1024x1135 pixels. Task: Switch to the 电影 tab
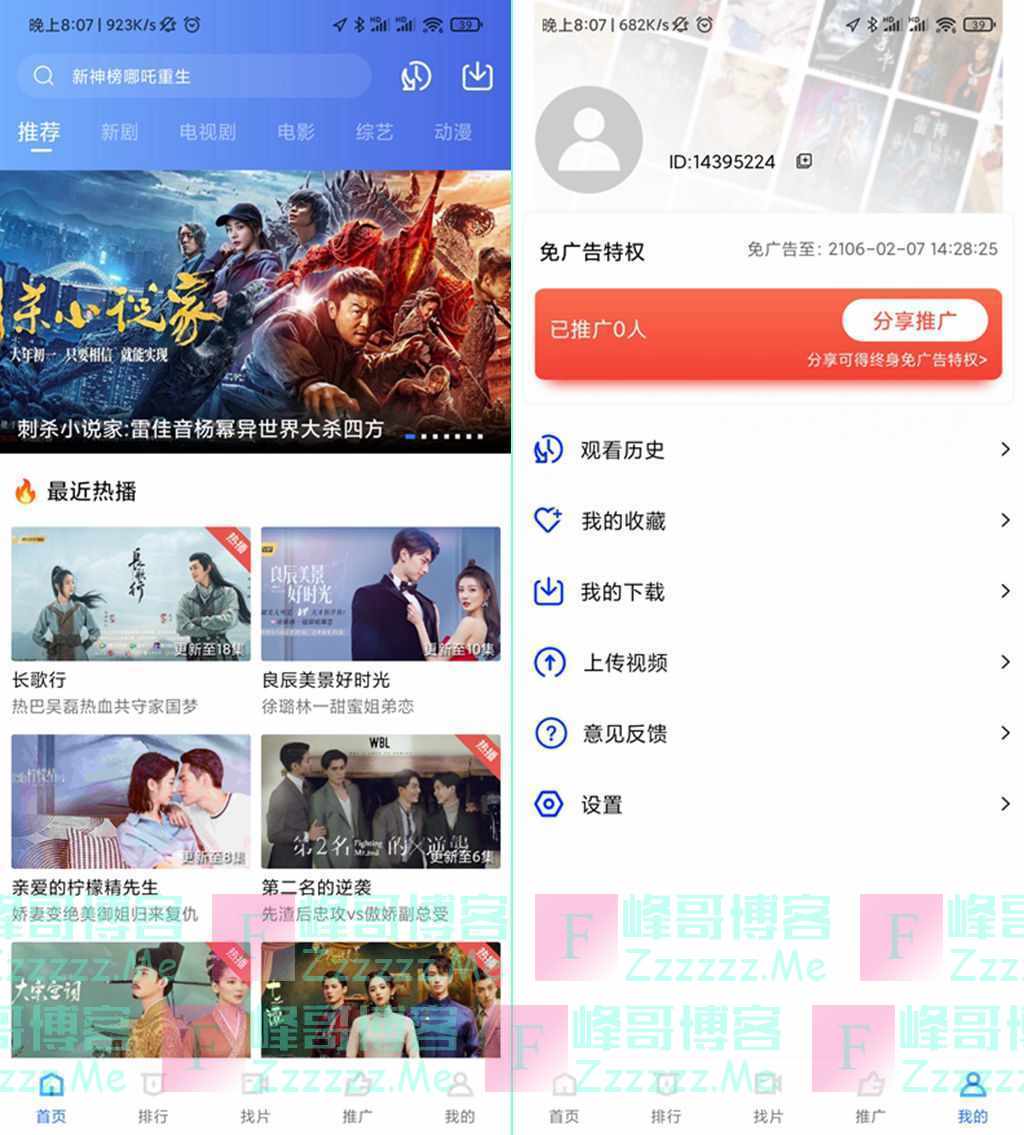click(x=295, y=132)
